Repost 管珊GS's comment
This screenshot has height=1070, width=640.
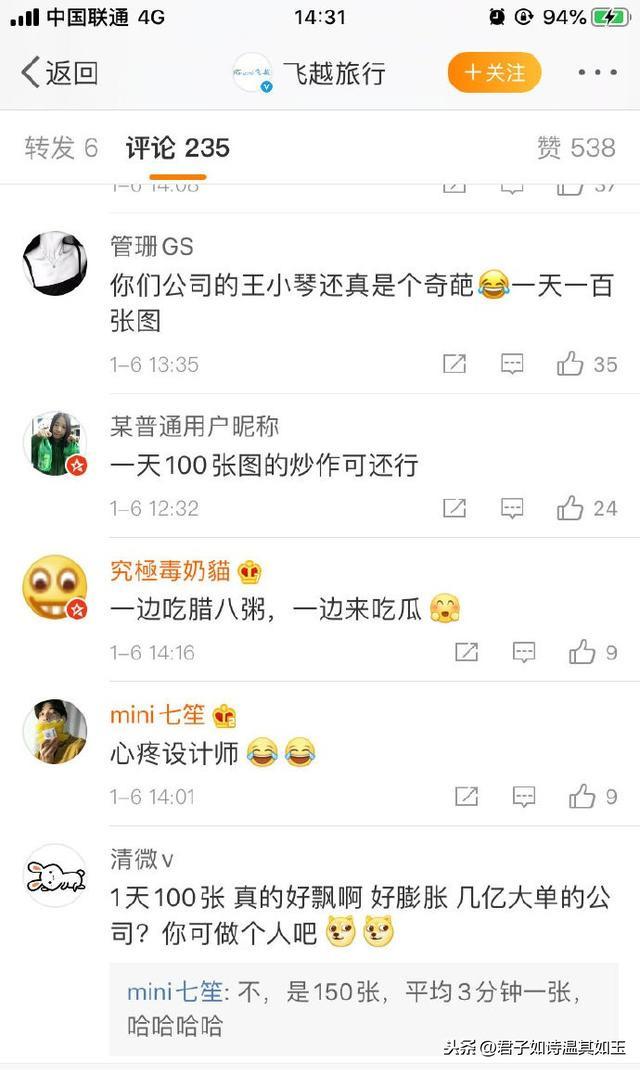[x=454, y=364]
